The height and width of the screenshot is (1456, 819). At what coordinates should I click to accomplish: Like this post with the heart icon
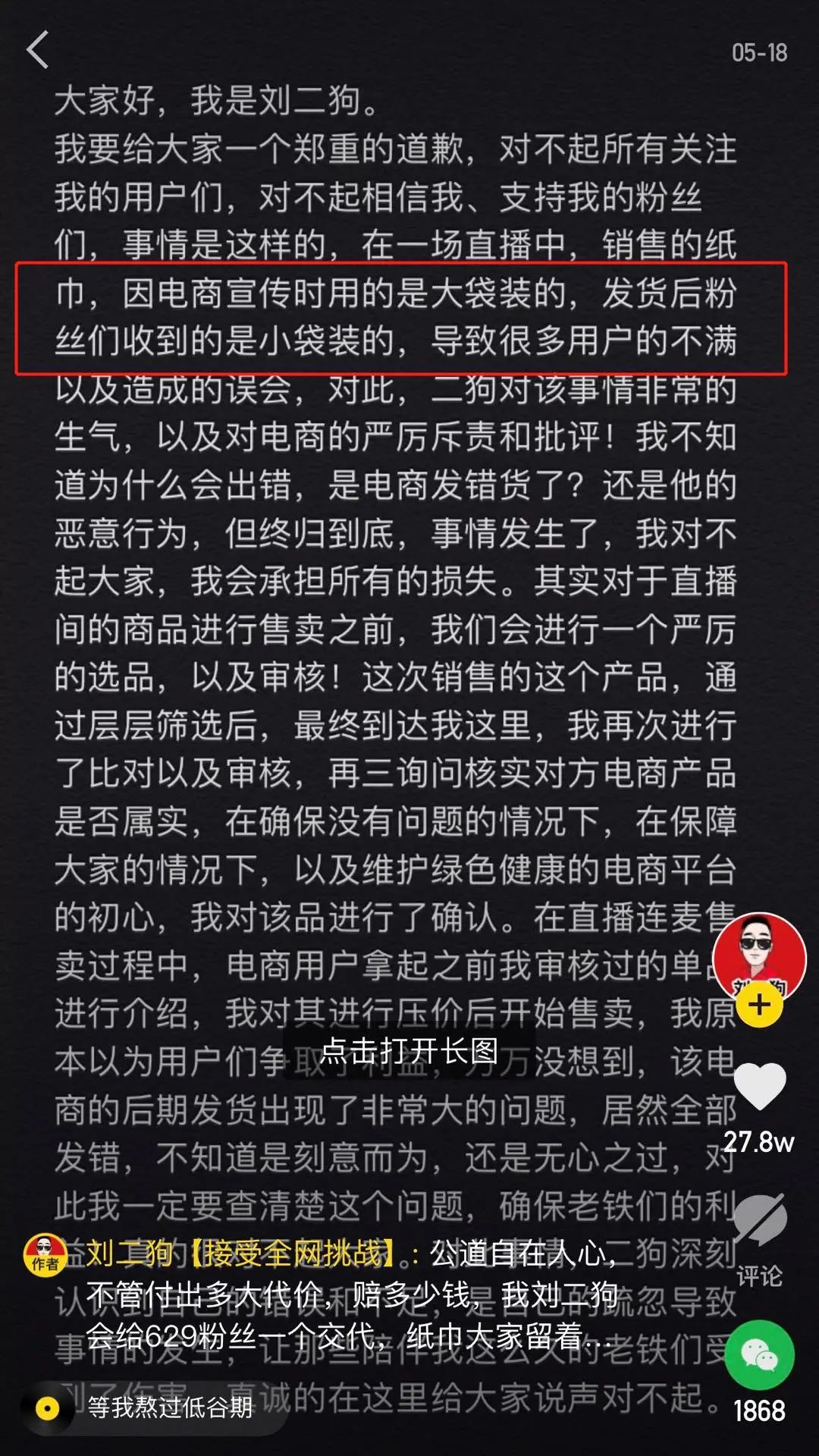click(x=760, y=1087)
